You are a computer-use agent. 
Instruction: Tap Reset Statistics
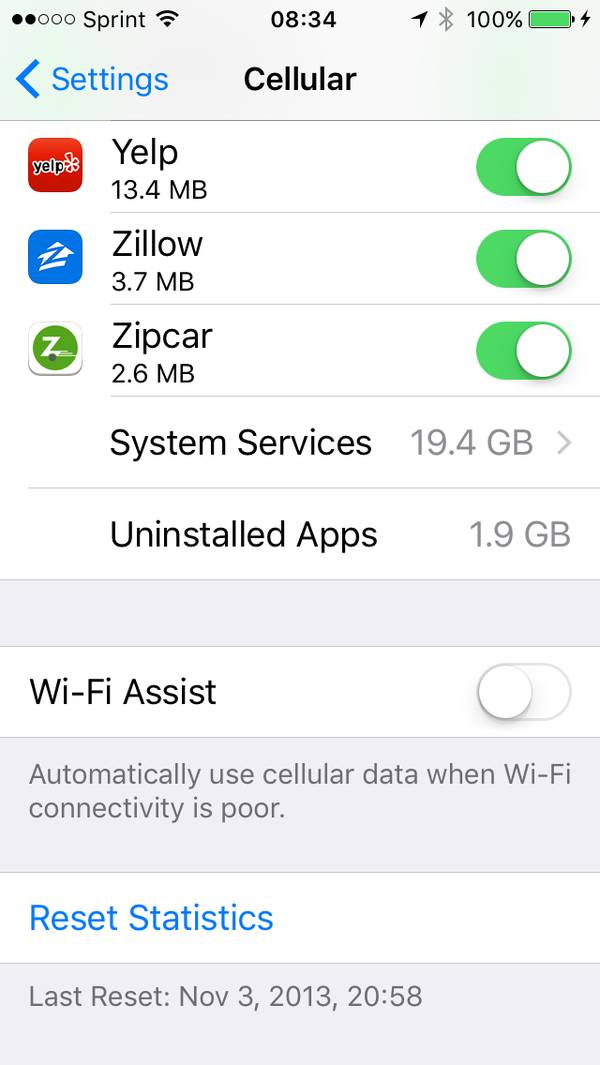[x=152, y=918]
